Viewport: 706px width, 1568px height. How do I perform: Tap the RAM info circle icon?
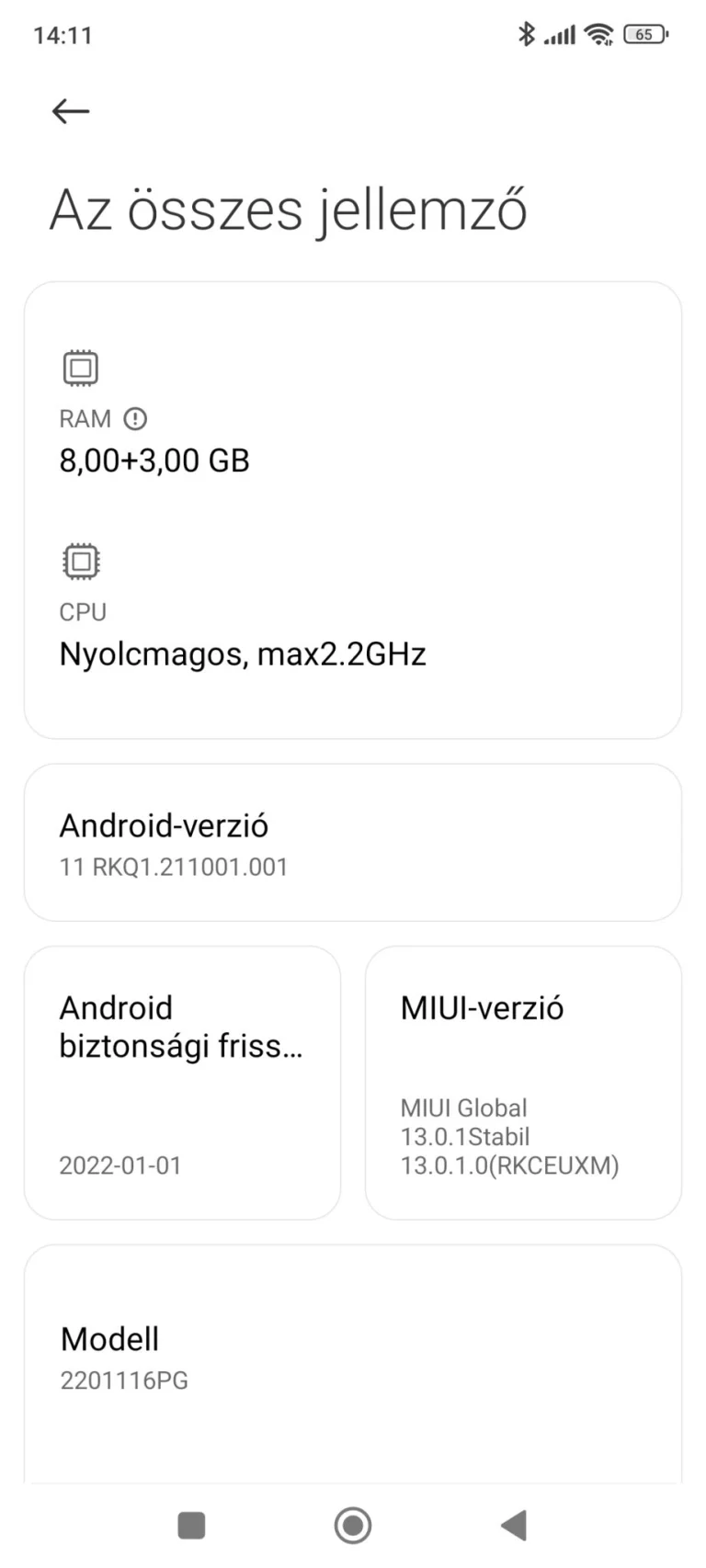(136, 419)
